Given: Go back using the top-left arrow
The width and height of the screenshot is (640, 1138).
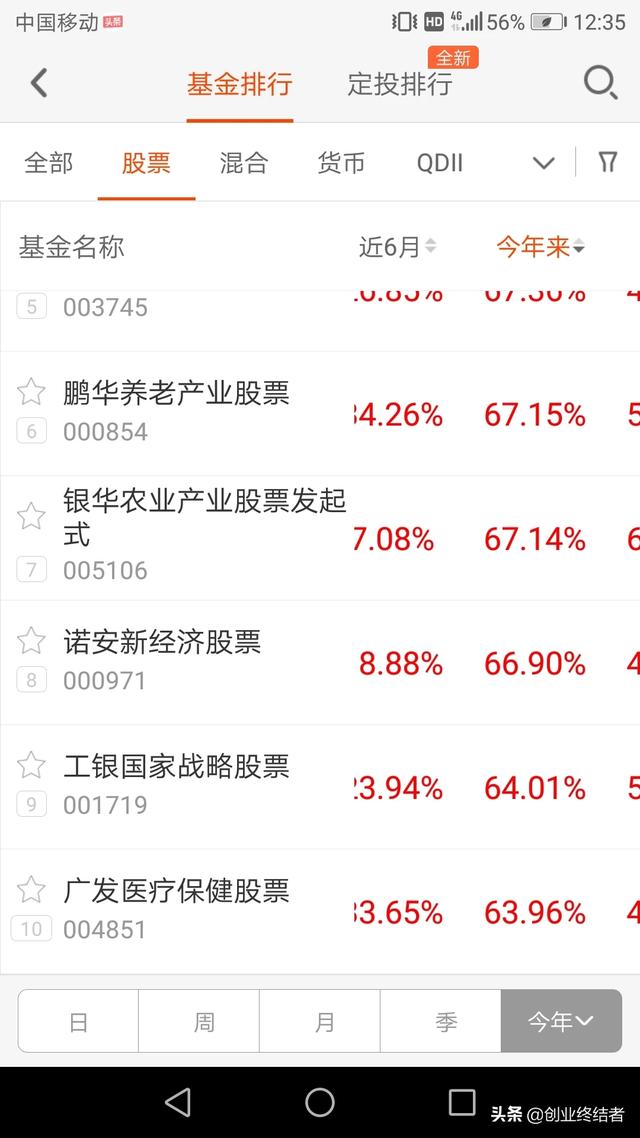Looking at the screenshot, I should pos(39,83).
